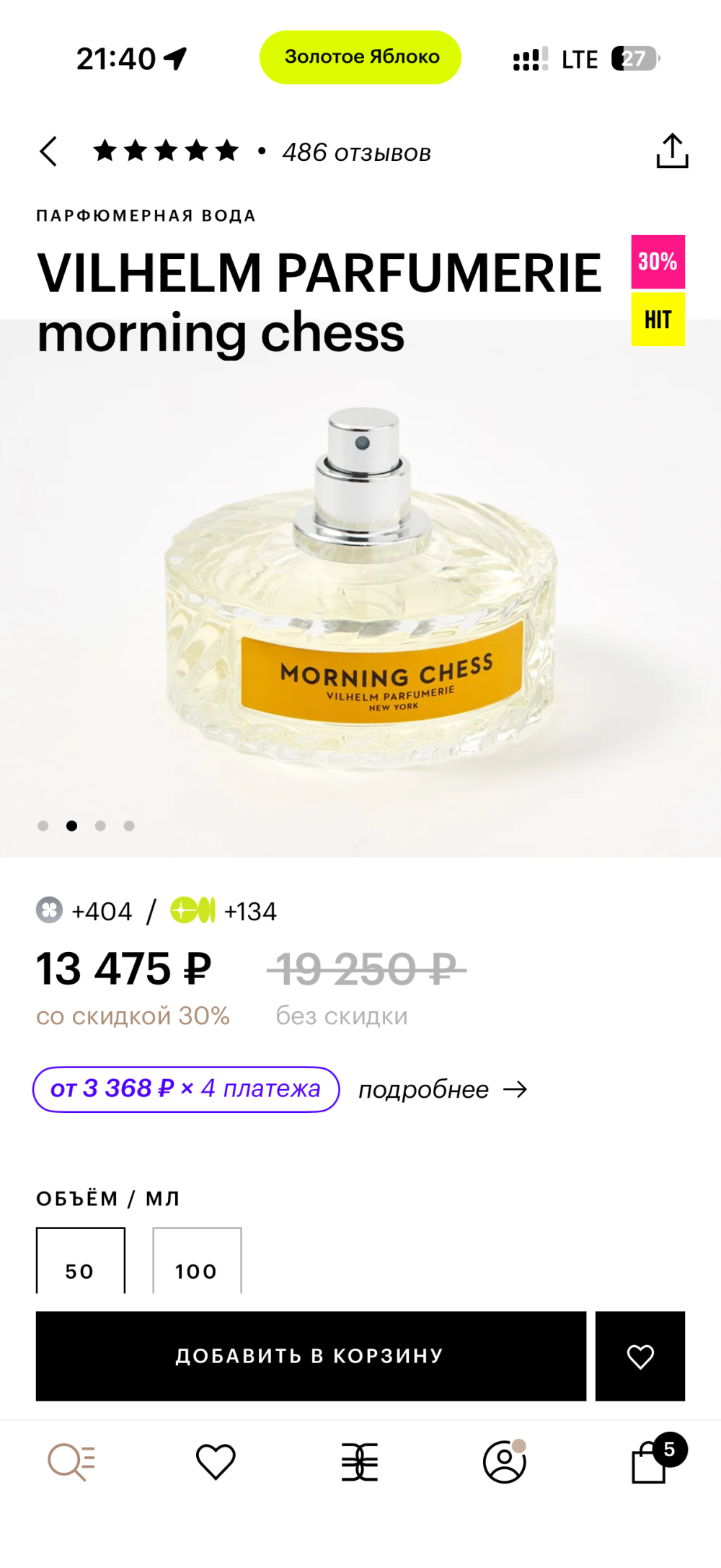Screen dimensions: 721x1568
Task: Tap the 30% discount badge
Action: coord(657,263)
